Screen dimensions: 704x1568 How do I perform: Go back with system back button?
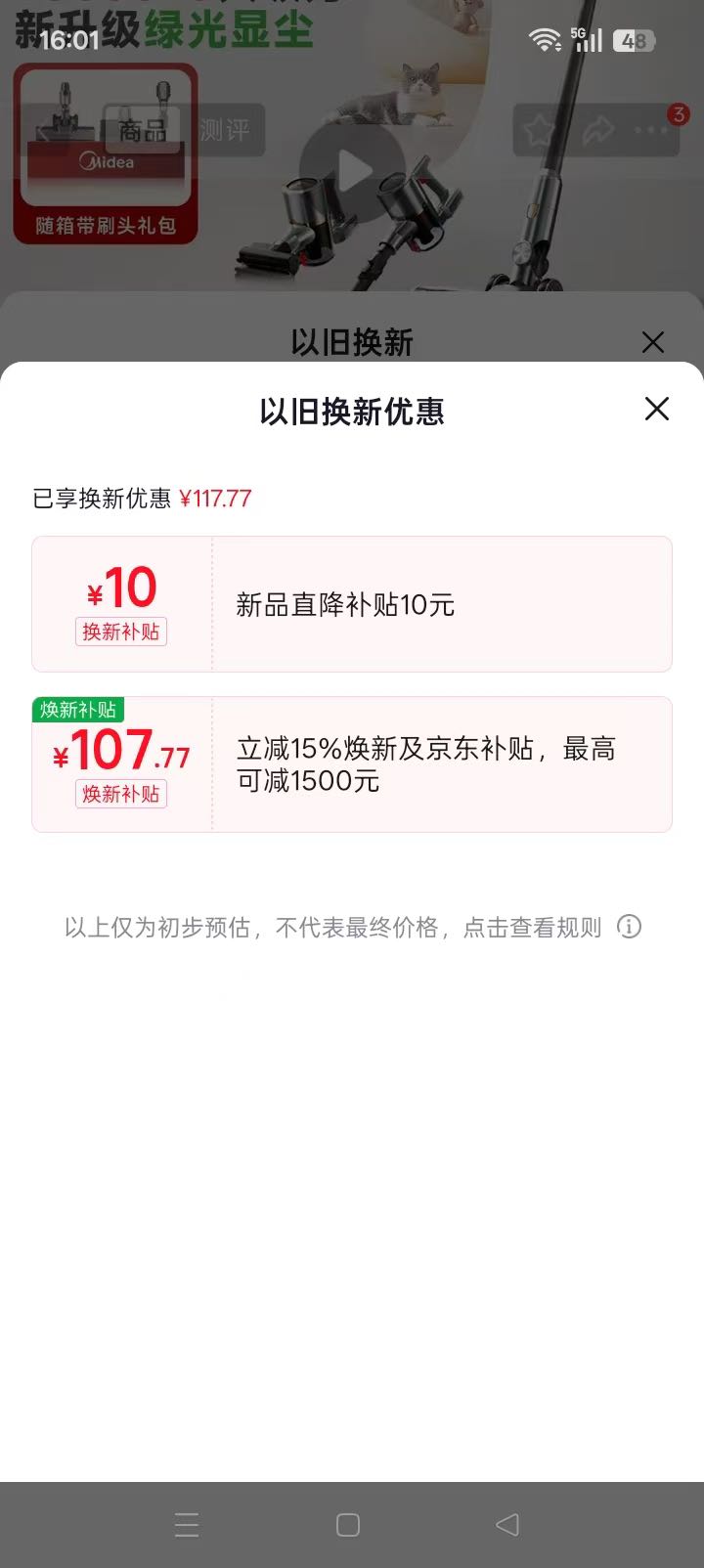coord(506,1524)
